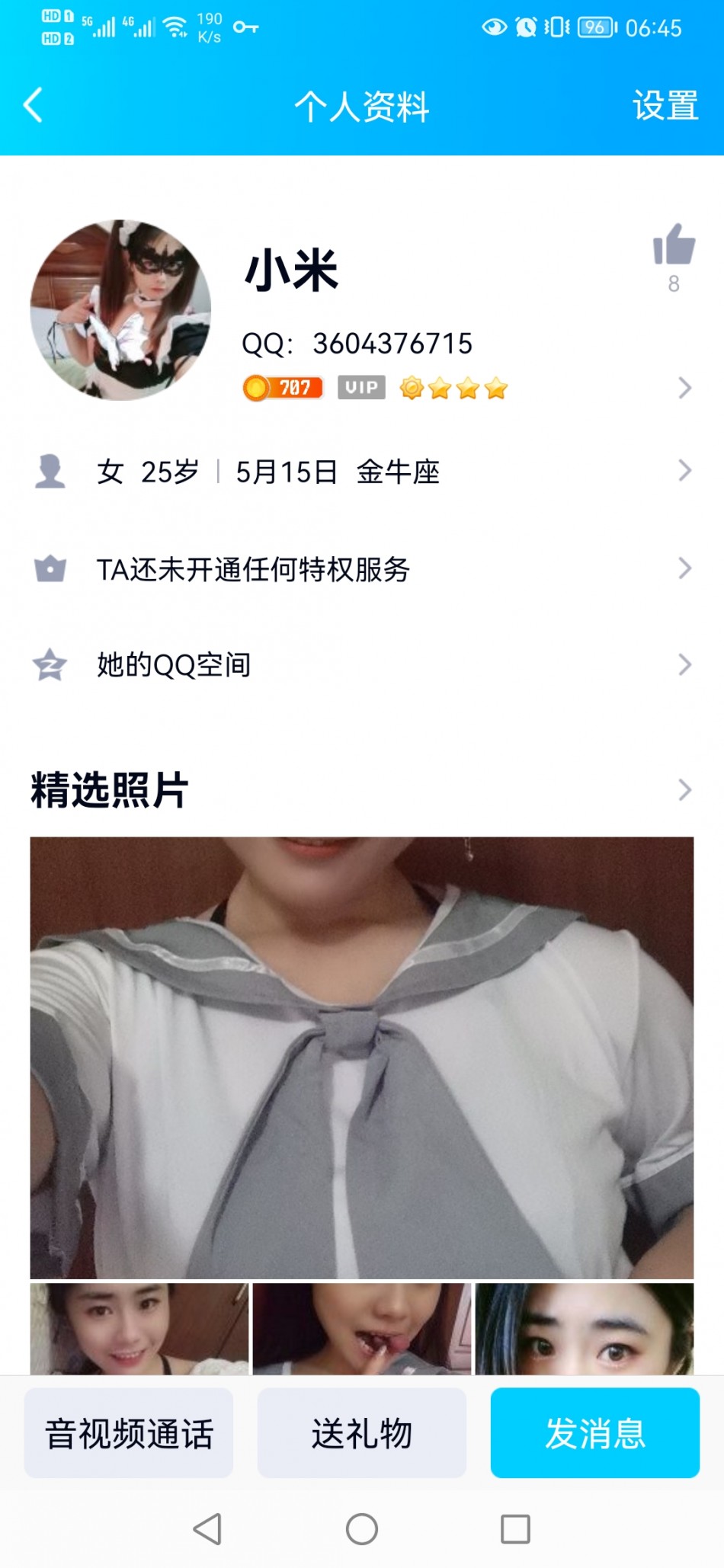Open 她的QQ空间
724x1568 pixels.
[362, 665]
